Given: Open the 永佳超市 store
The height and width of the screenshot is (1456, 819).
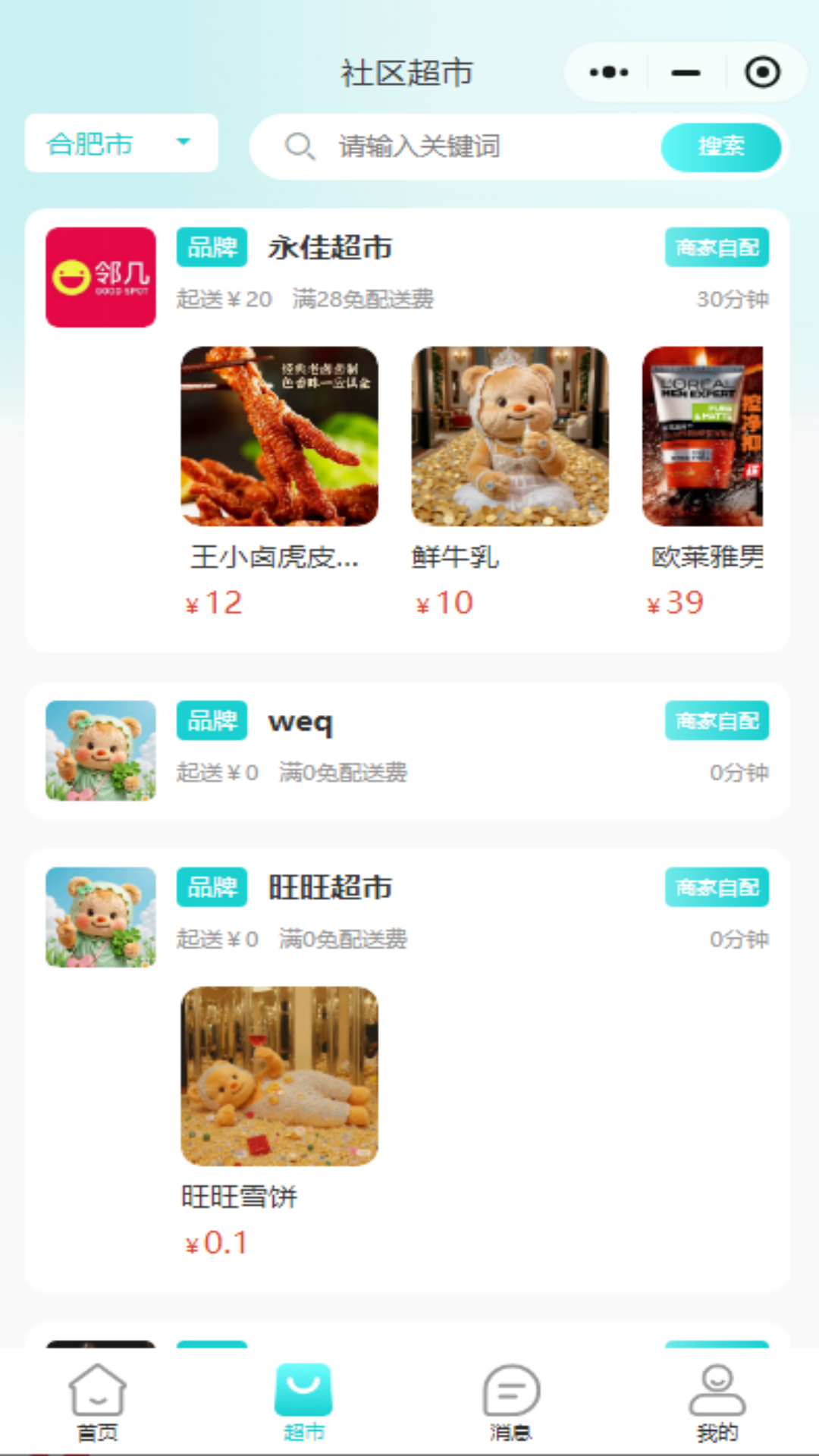Looking at the screenshot, I should pyautogui.click(x=330, y=248).
